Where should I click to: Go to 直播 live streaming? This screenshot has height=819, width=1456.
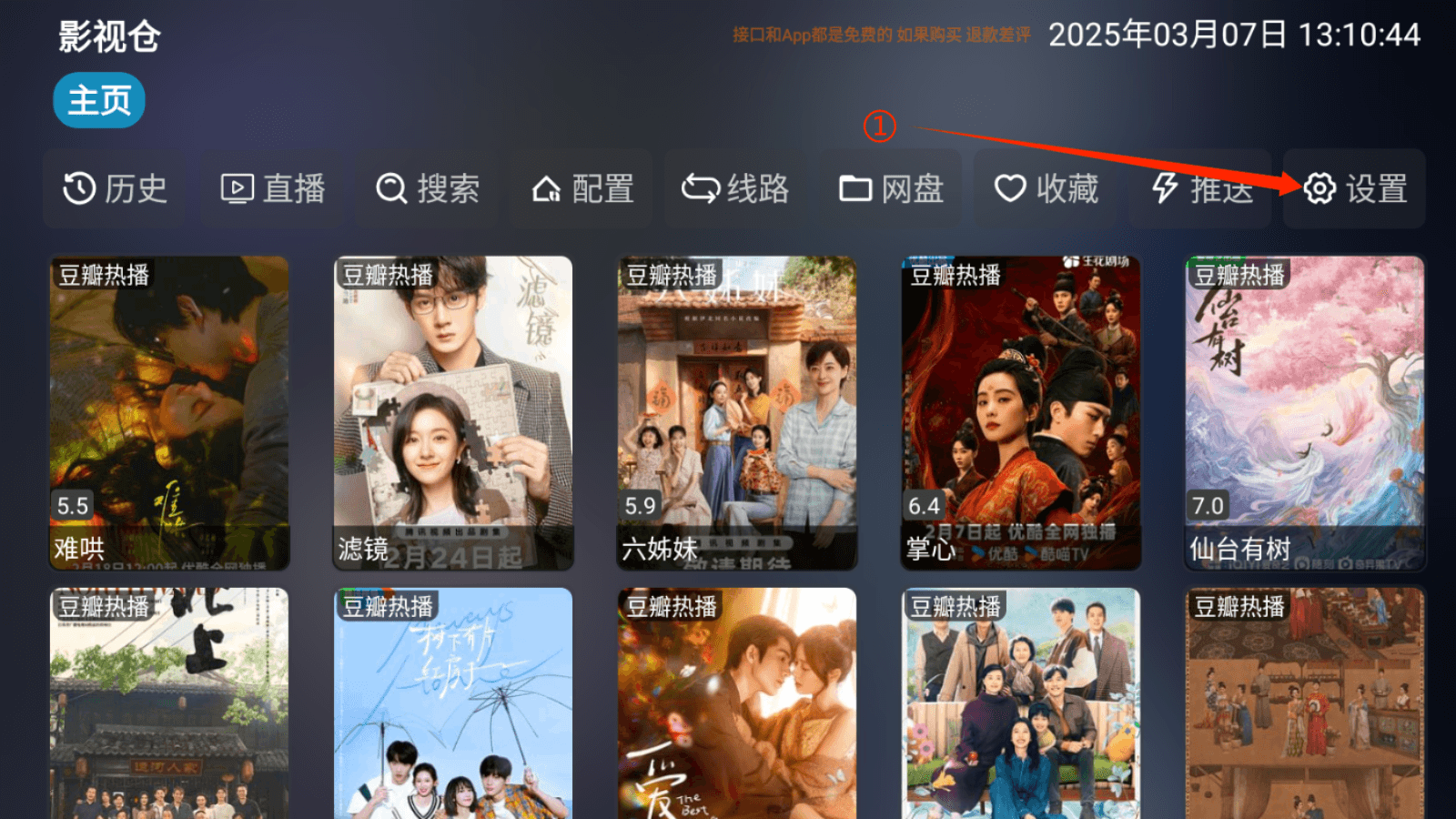[273, 189]
